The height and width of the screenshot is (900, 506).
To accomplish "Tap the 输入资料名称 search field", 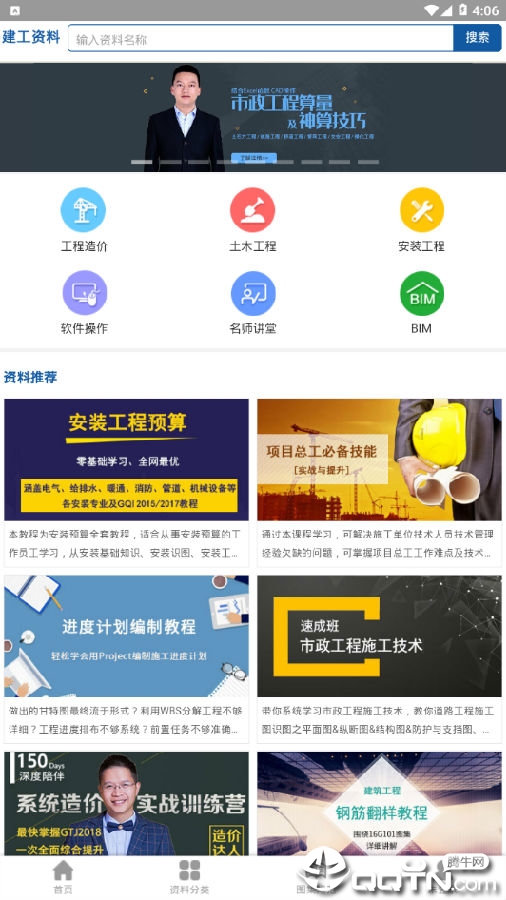I will 261,38.
